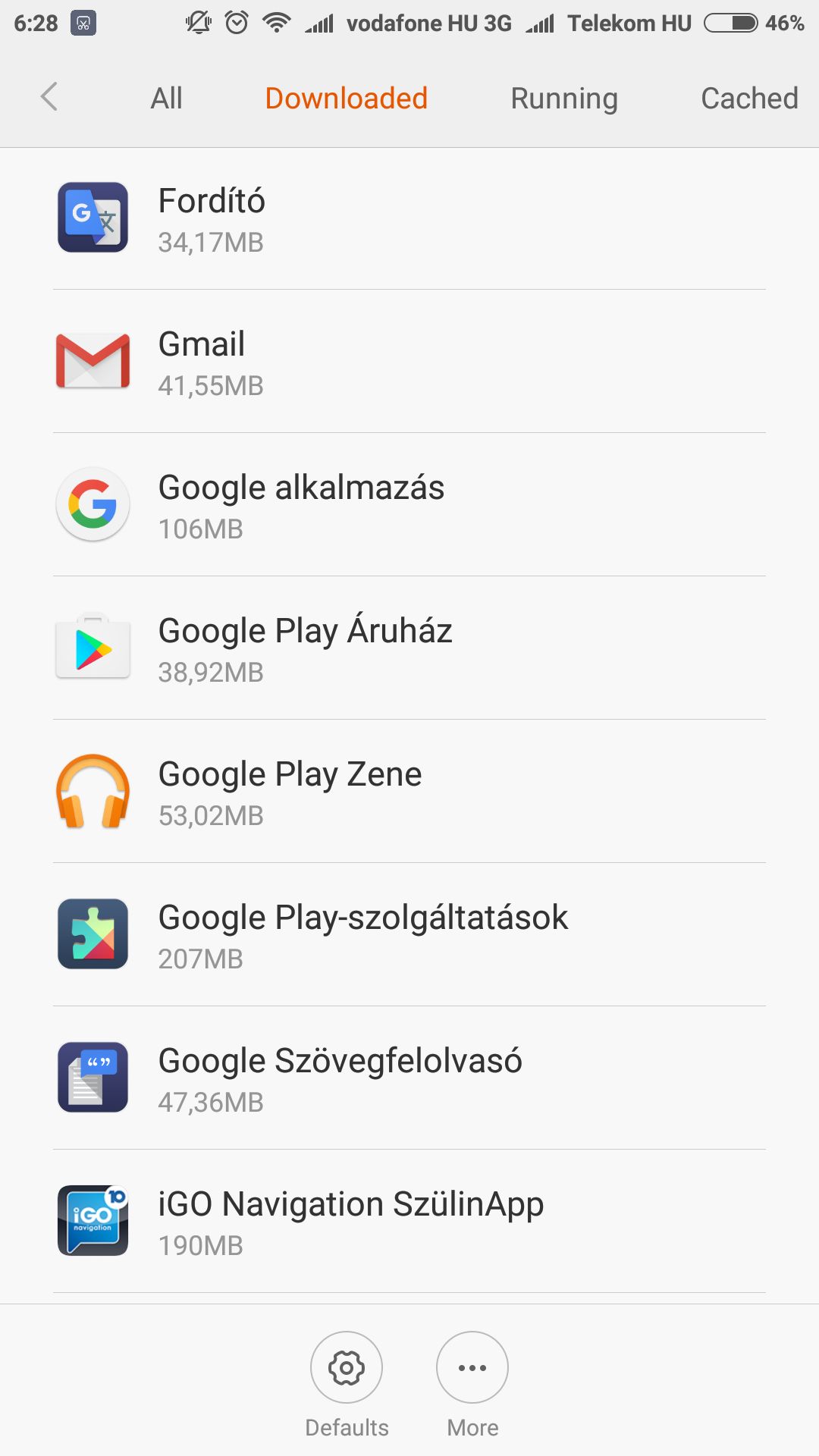Open iGO Navigation SzülinApp details
Screen dimensions: 819x1456
point(409,1221)
